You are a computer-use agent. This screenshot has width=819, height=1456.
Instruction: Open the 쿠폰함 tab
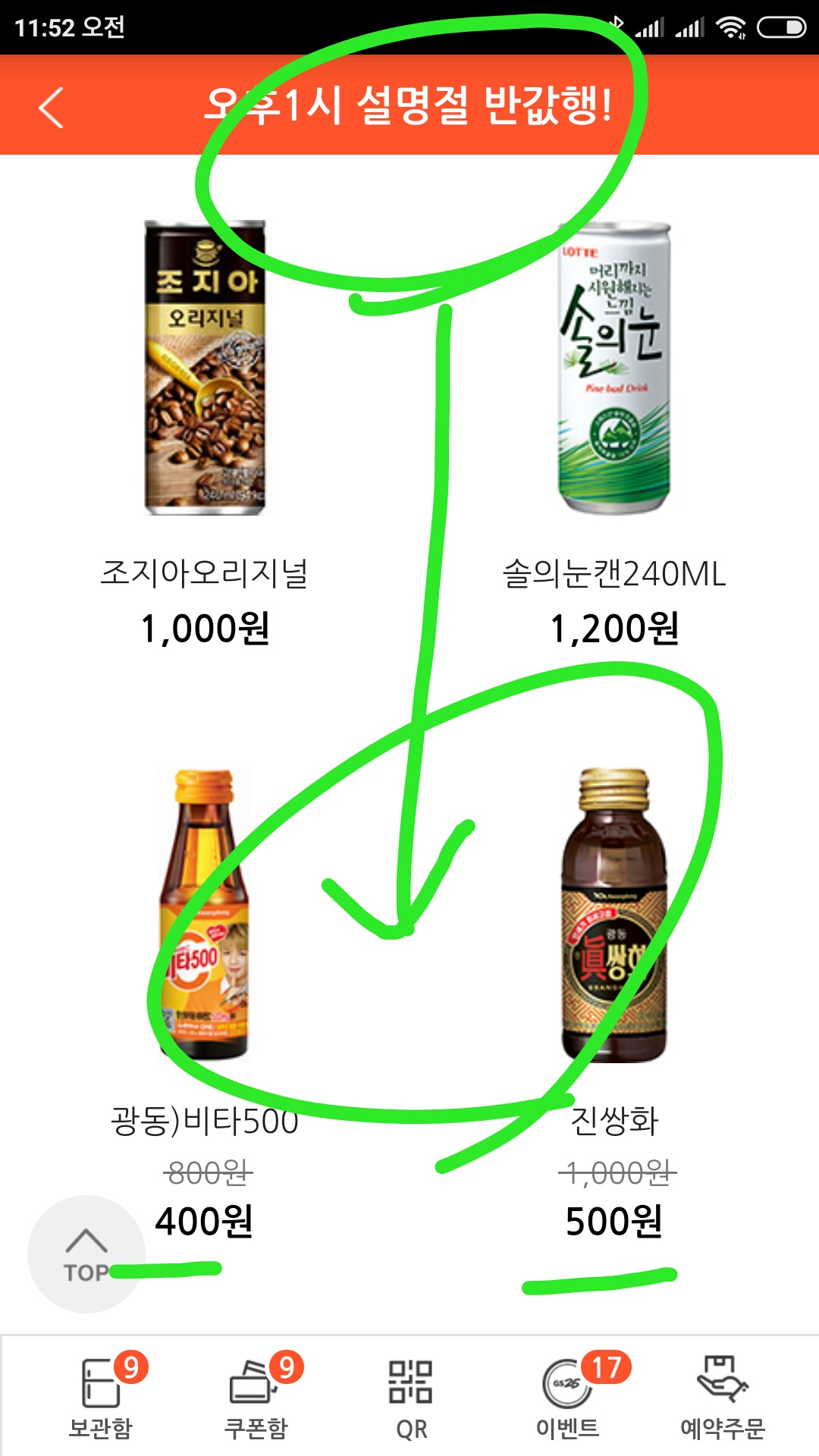[x=256, y=1397]
